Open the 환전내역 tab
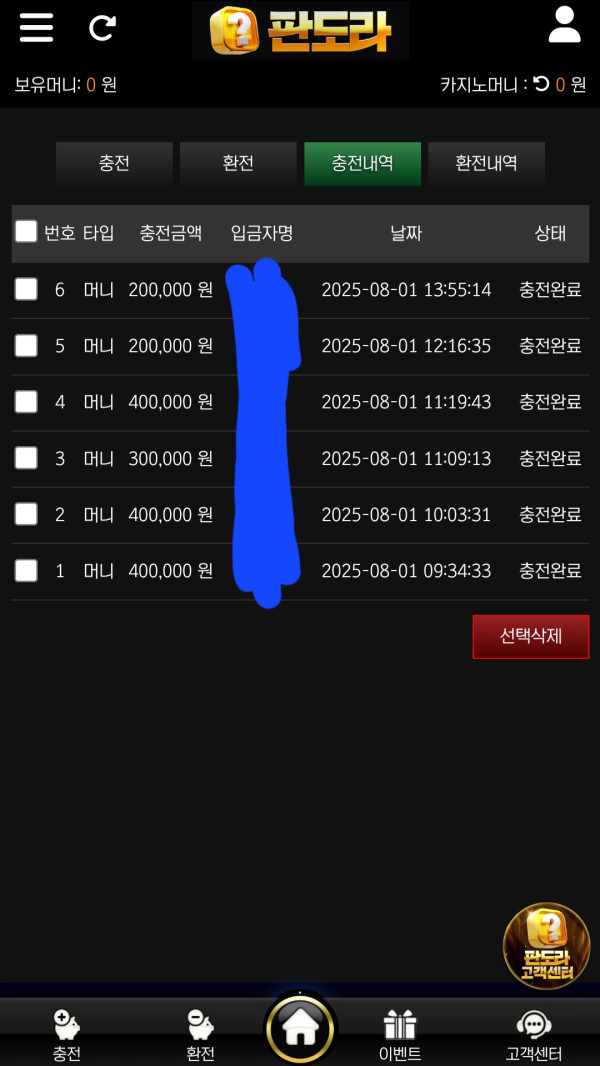 [x=486, y=164]
